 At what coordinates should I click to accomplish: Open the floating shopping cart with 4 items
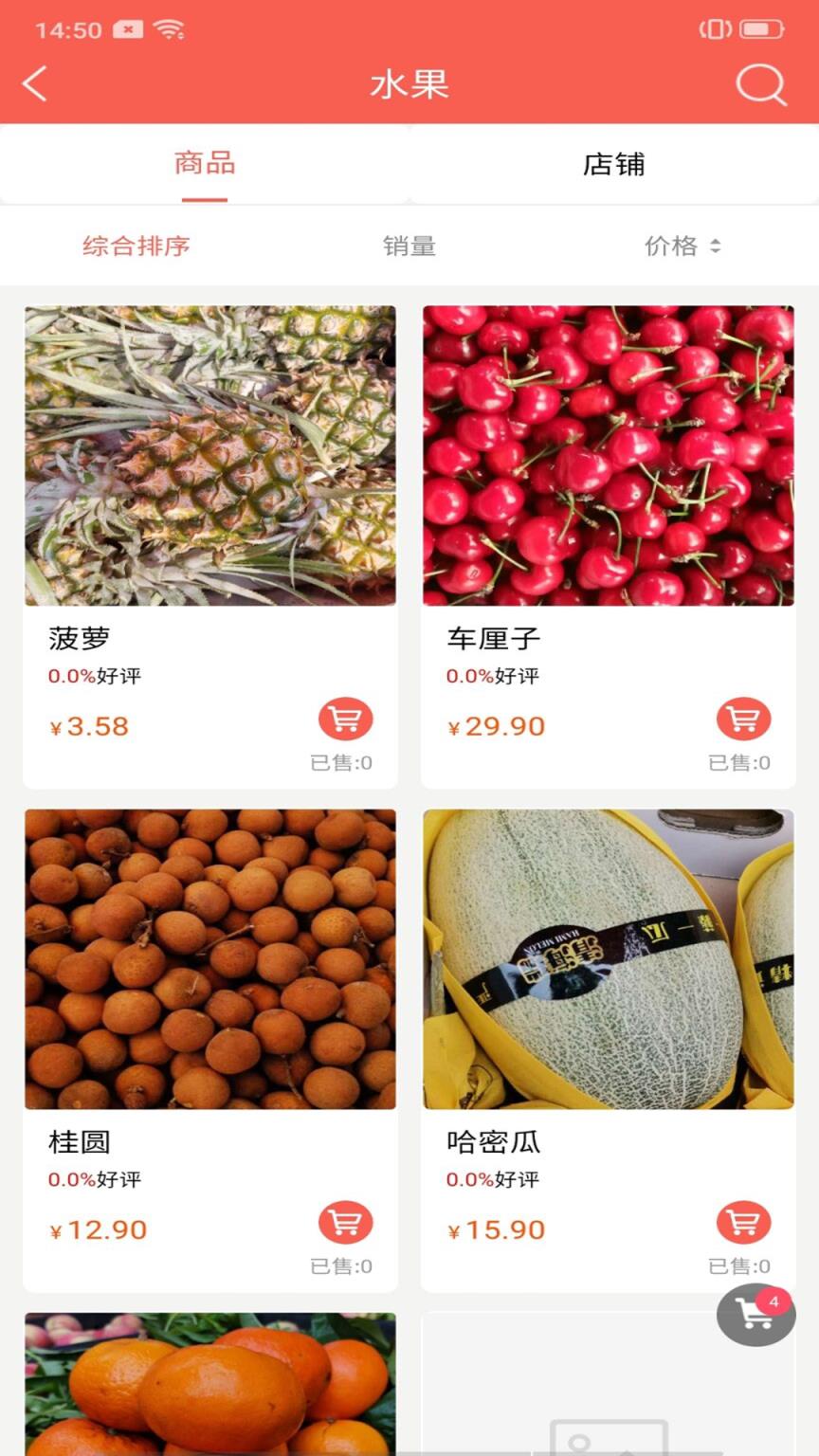pos(755,1316)
